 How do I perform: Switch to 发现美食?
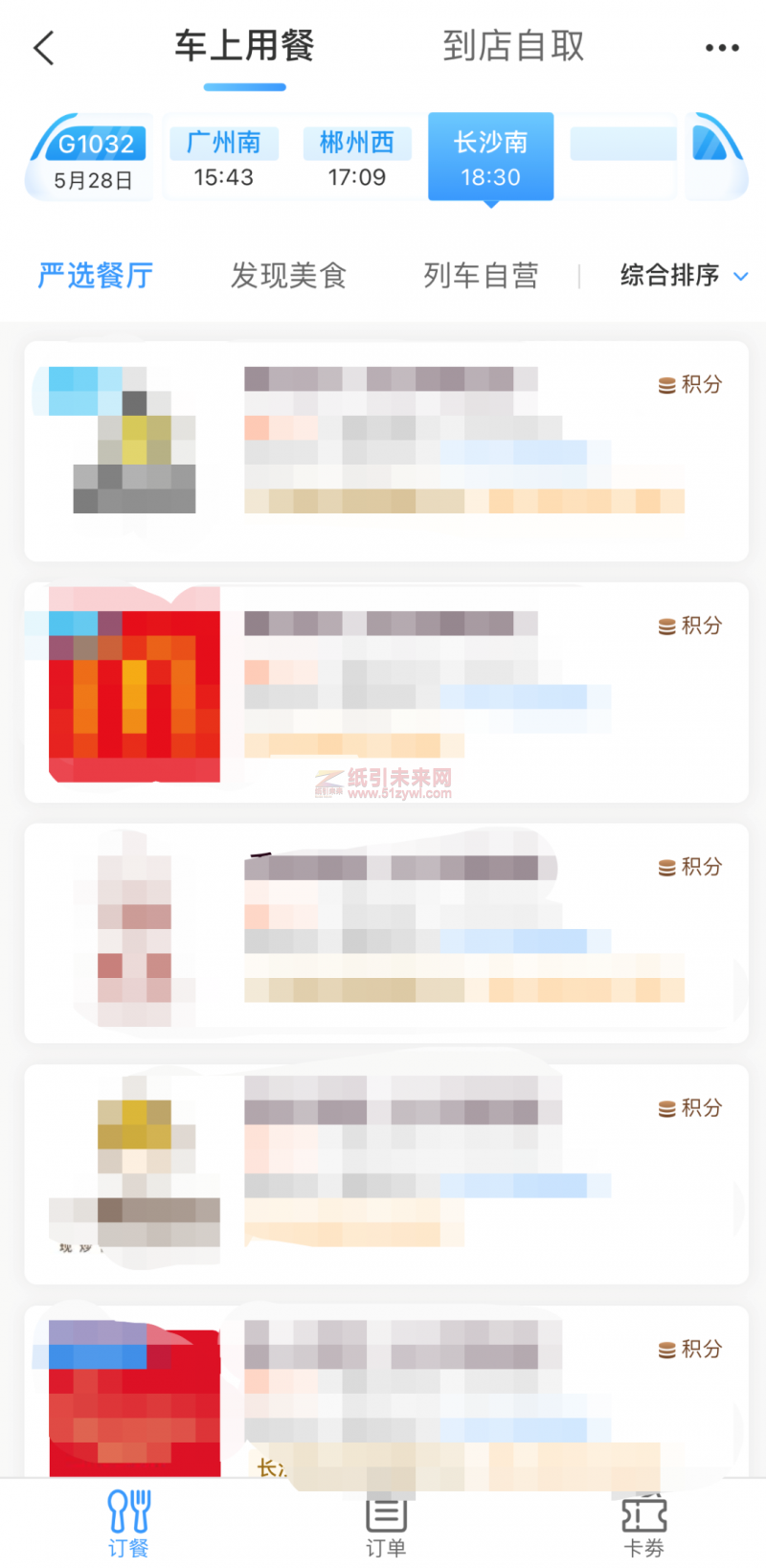tap(288, 276)
